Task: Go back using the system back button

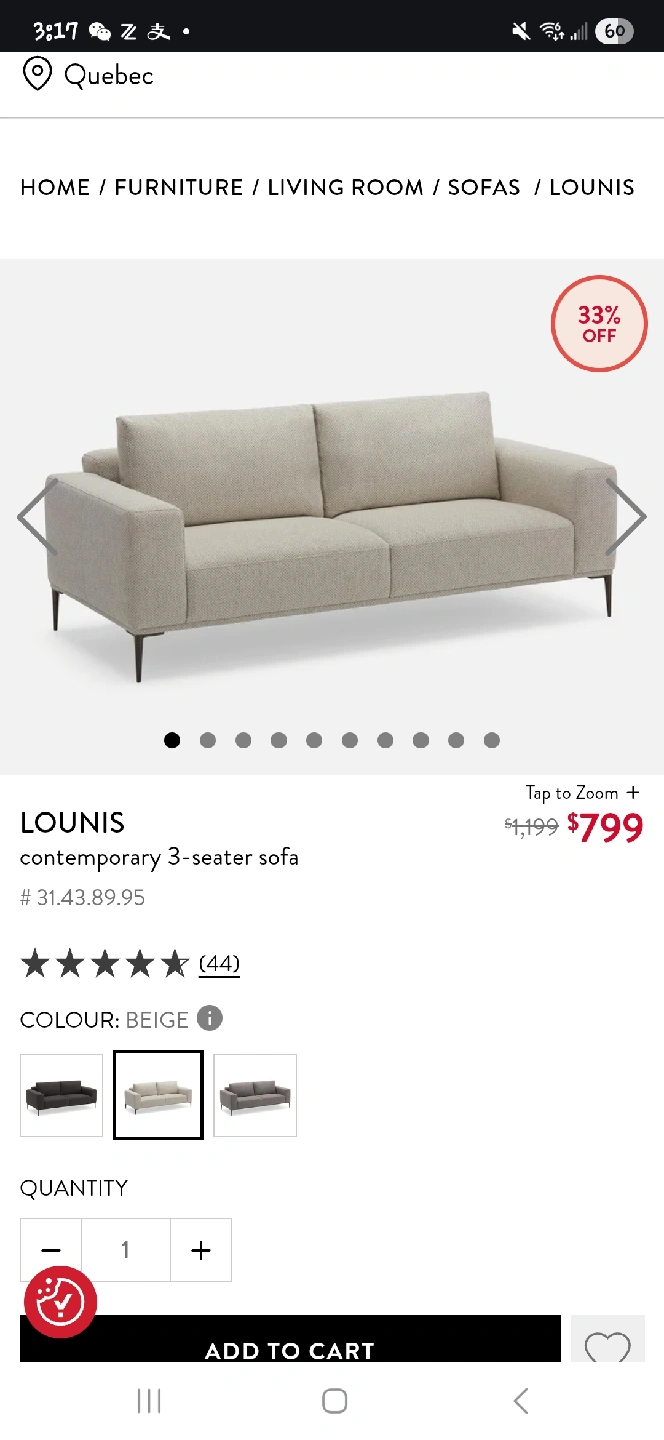Action: (520, 1401)
